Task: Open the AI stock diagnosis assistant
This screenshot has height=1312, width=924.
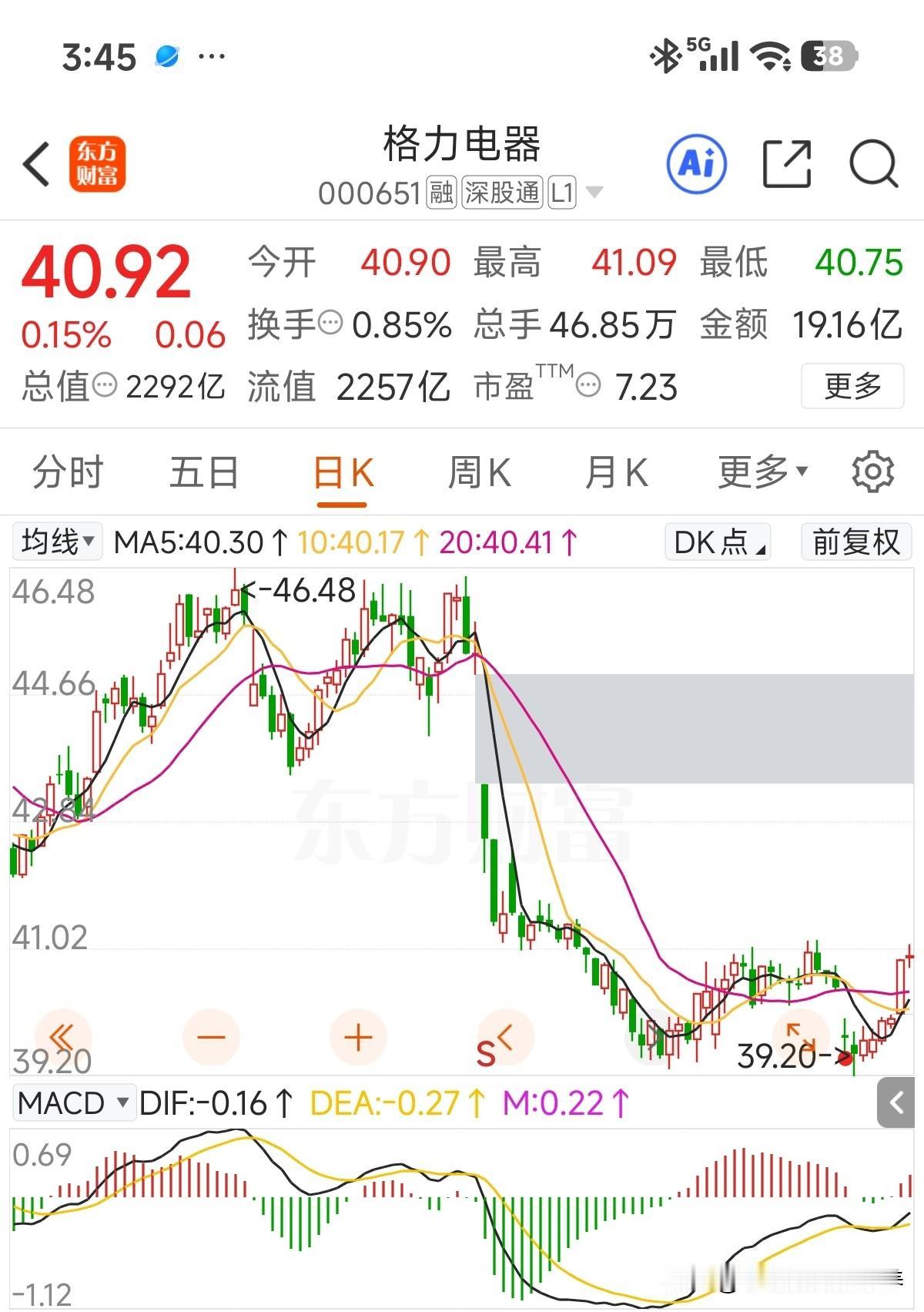Action: tap(697, 164)
